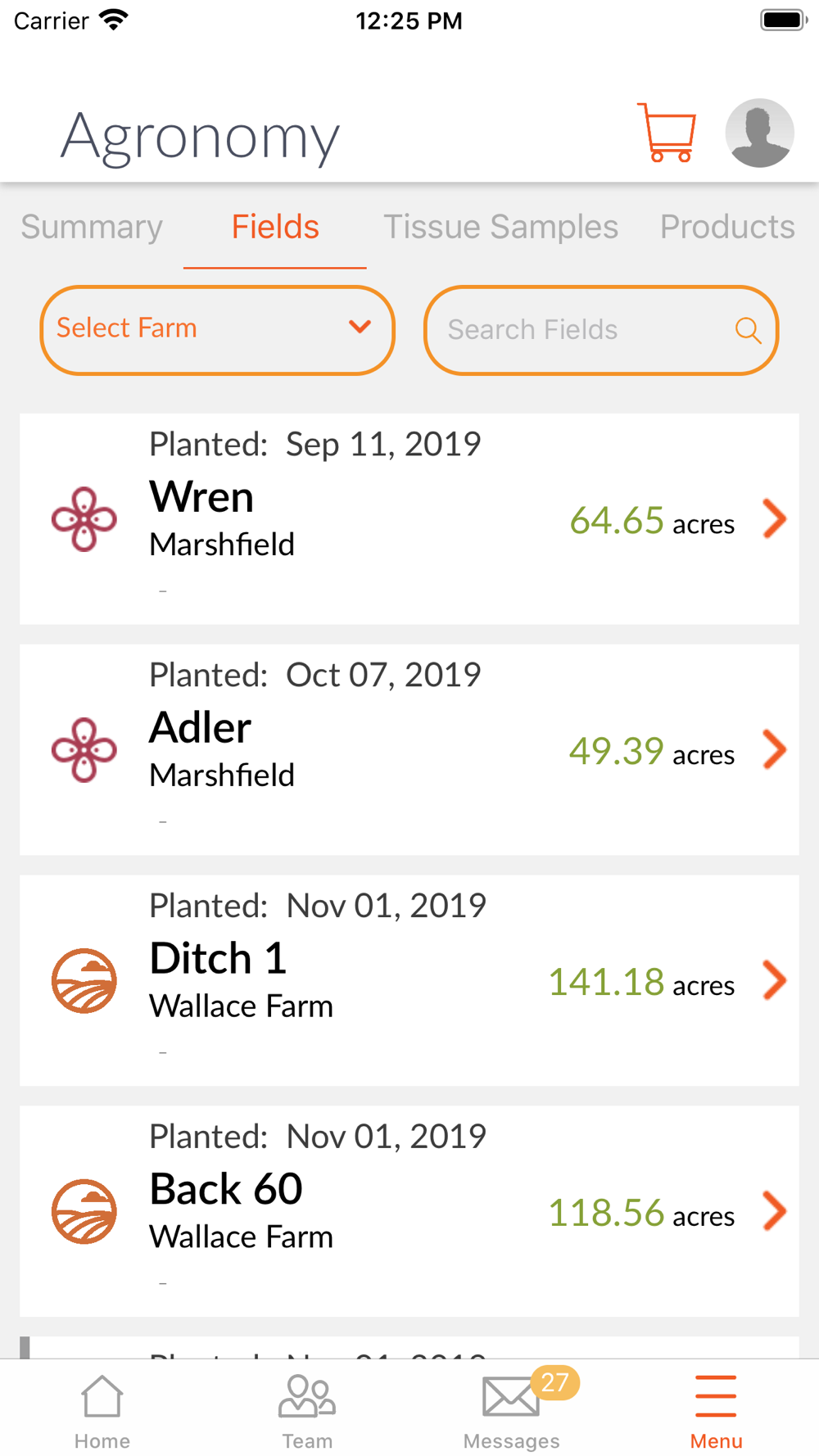Open the user profile avatar
The image size is (819, 1456).
click(759, 133)
